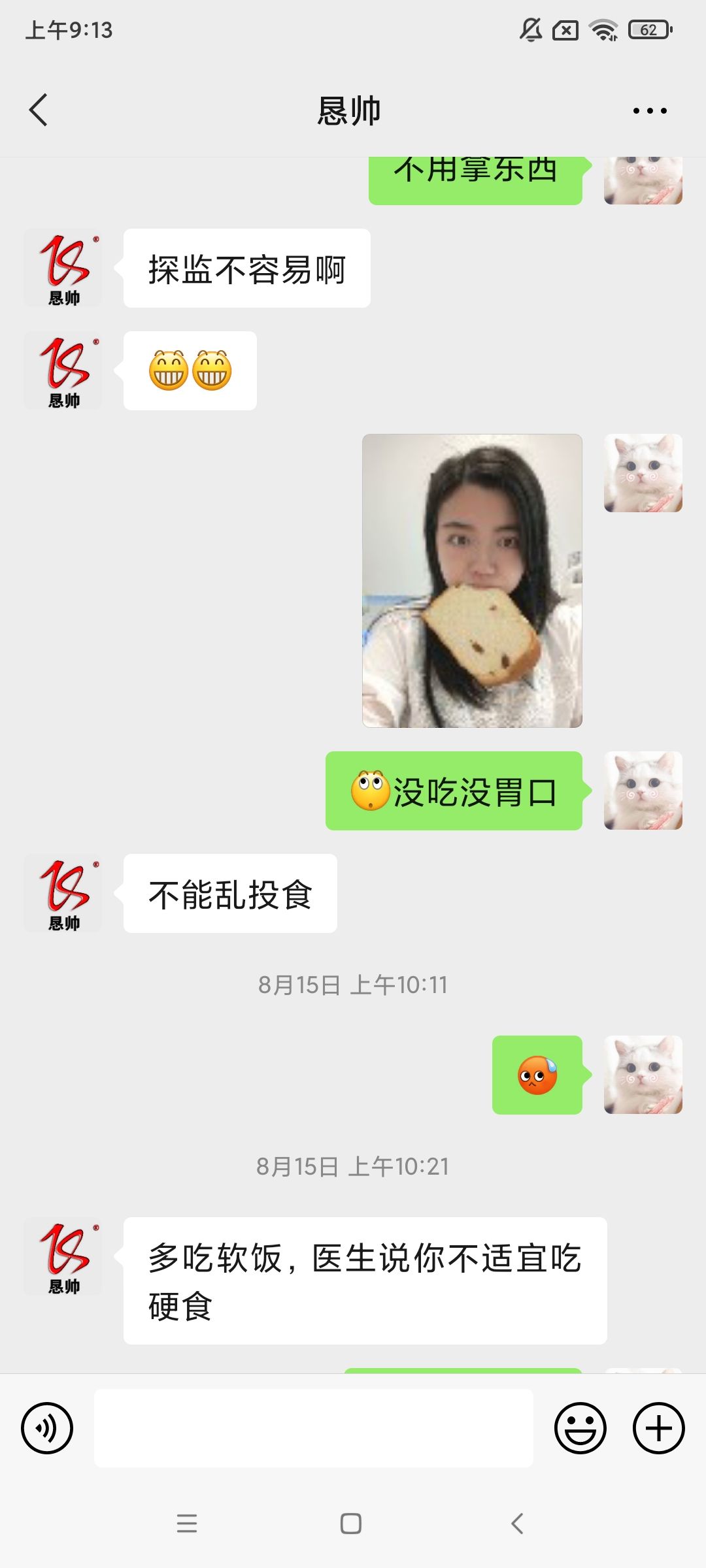Tap the system home button

click(351, 1524)
